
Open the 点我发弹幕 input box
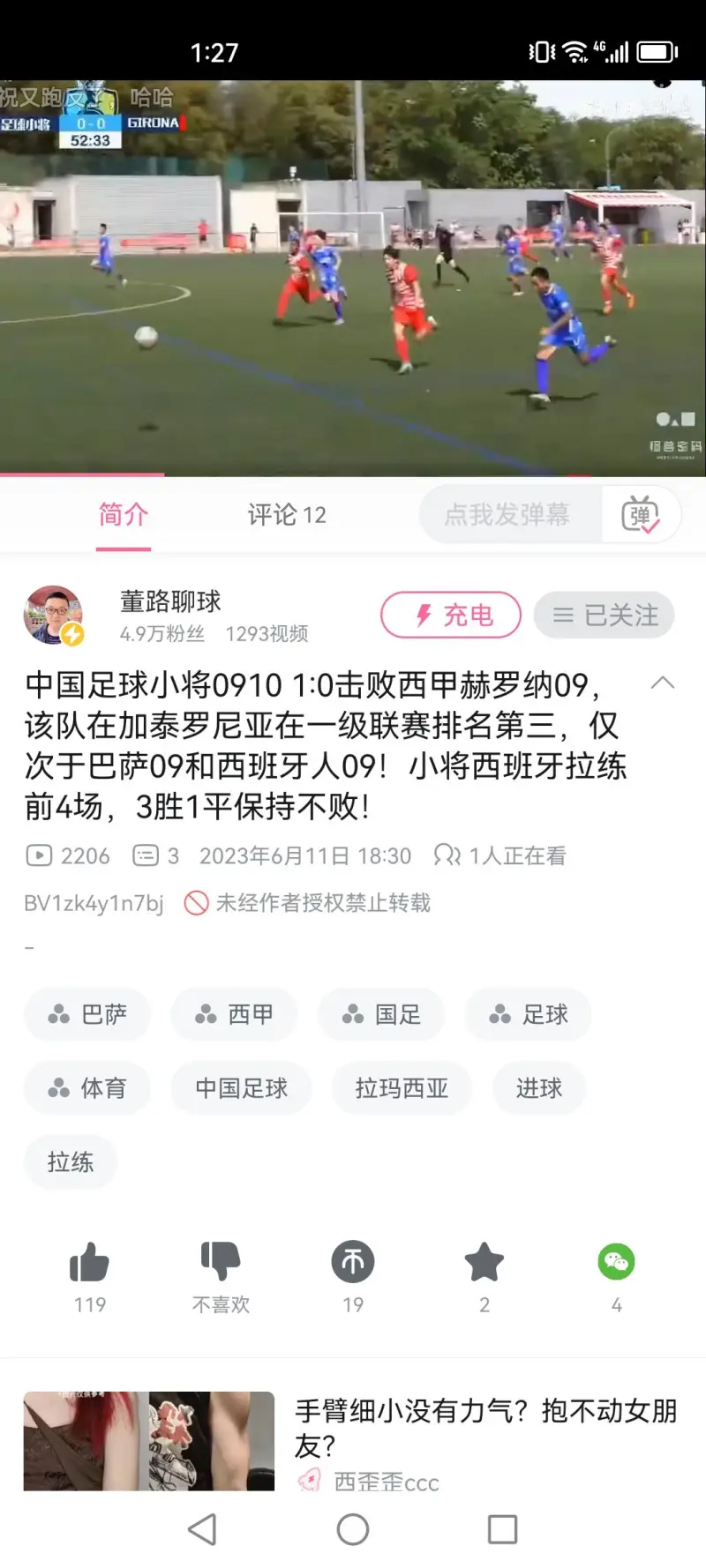pyautogui.click(x=507, y=515)
